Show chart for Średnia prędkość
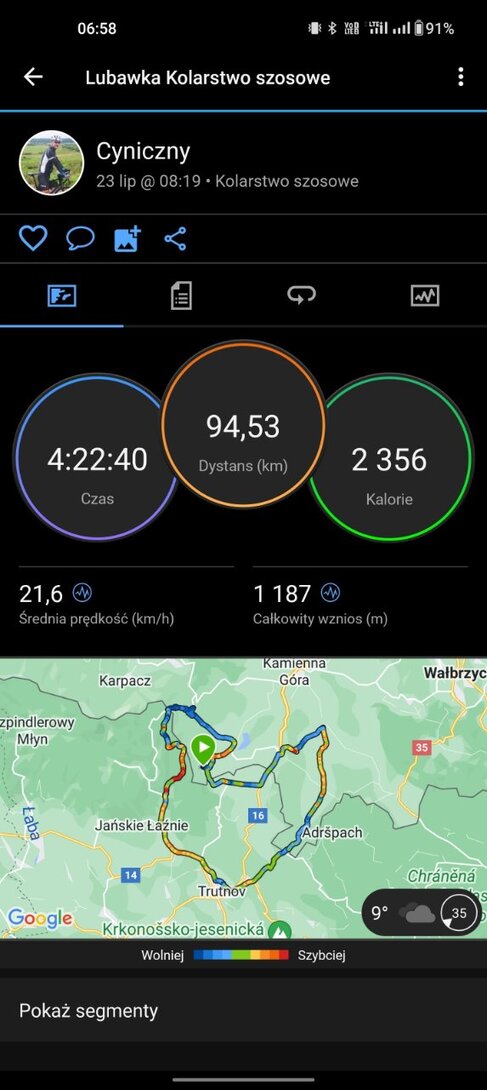The height and width of the screenshot is (1090, 487). 83,593
